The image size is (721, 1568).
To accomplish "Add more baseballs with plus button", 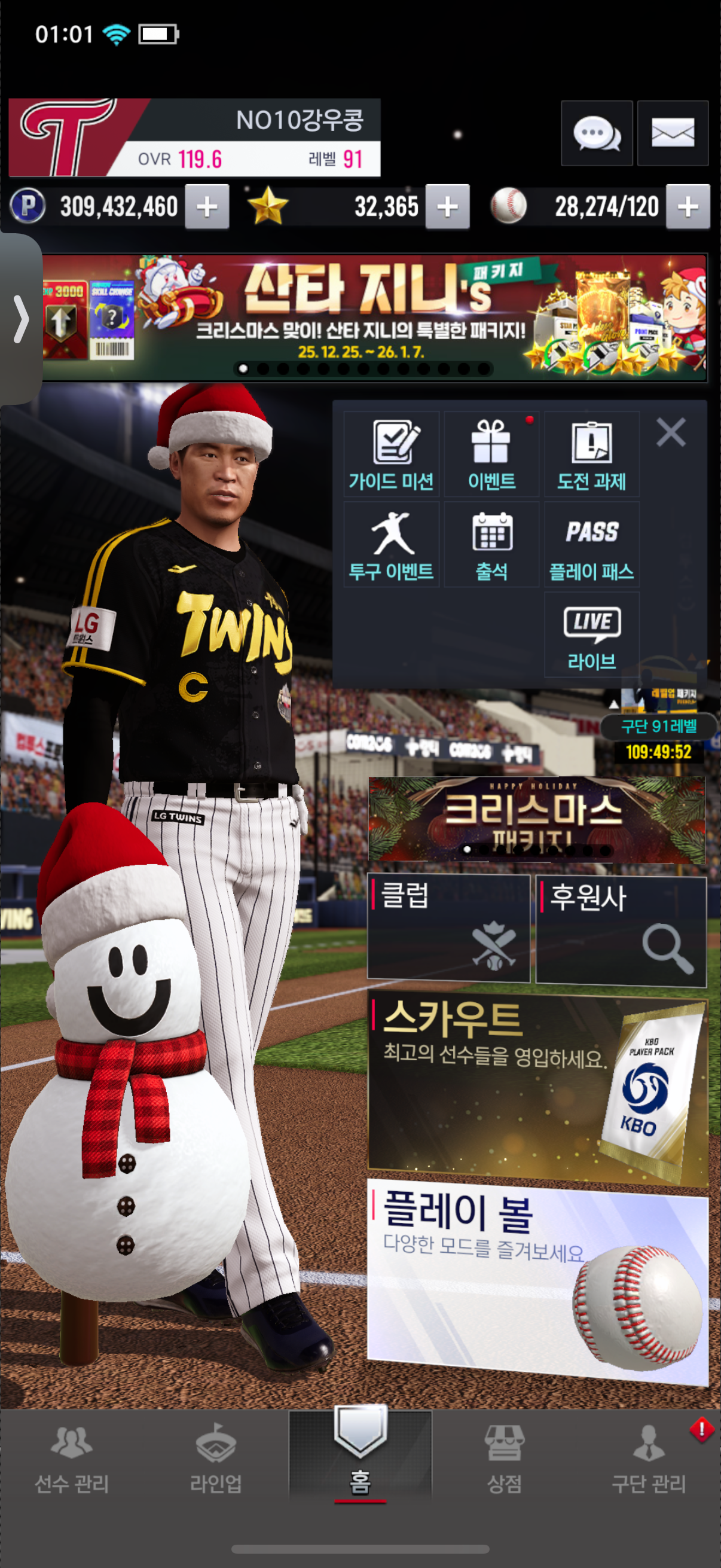I will [688, 207].
